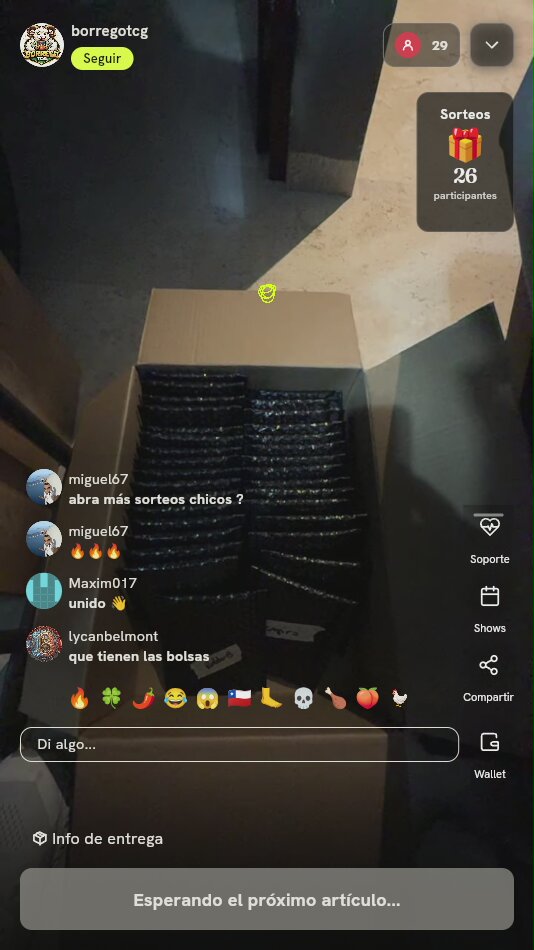
Task: View upcoming Shows
Action: pyautogui.click(x=489, y=609)
